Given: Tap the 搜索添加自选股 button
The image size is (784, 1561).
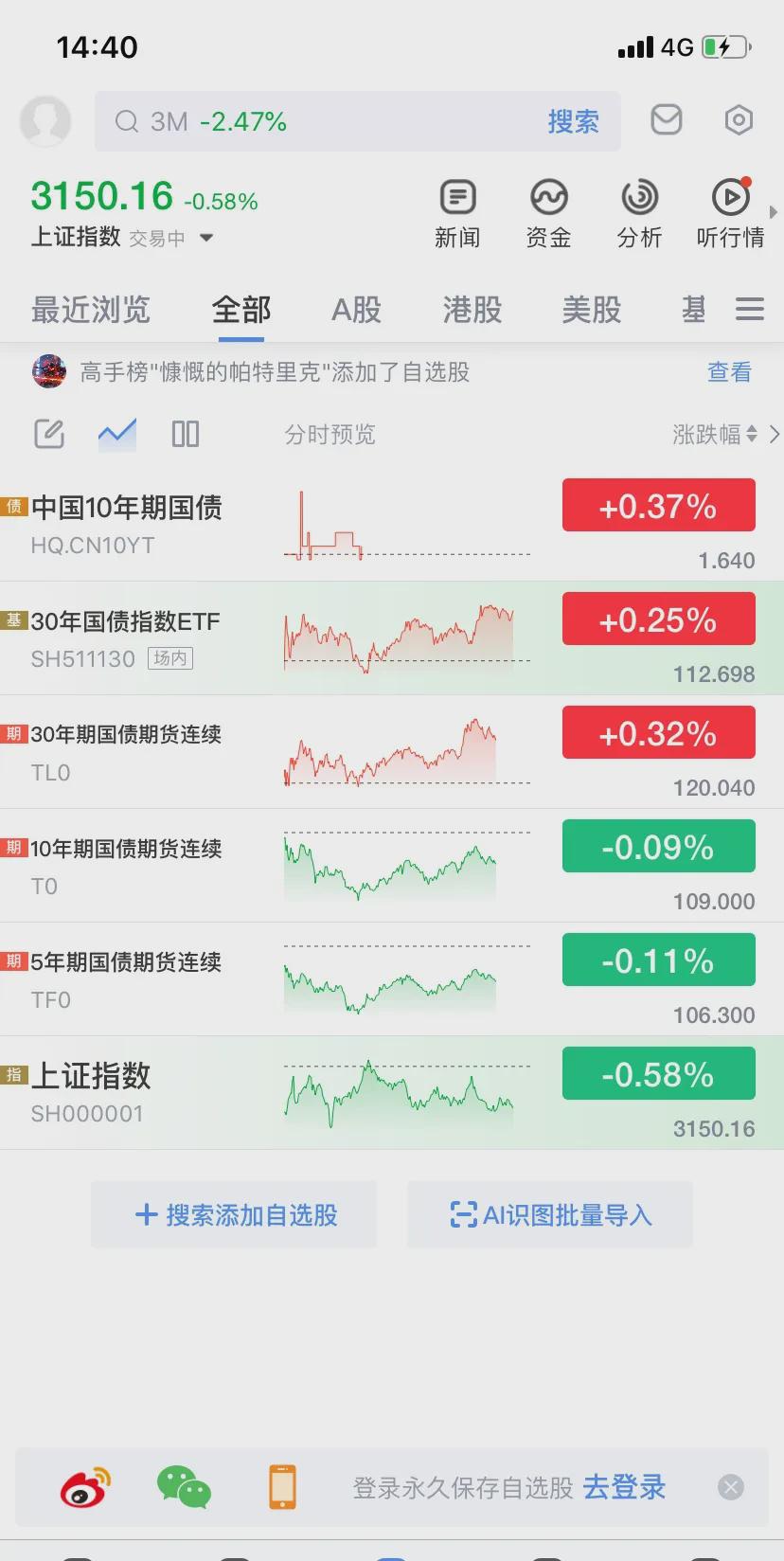Looking at the screenshot, I should (x=234, y=1214).
